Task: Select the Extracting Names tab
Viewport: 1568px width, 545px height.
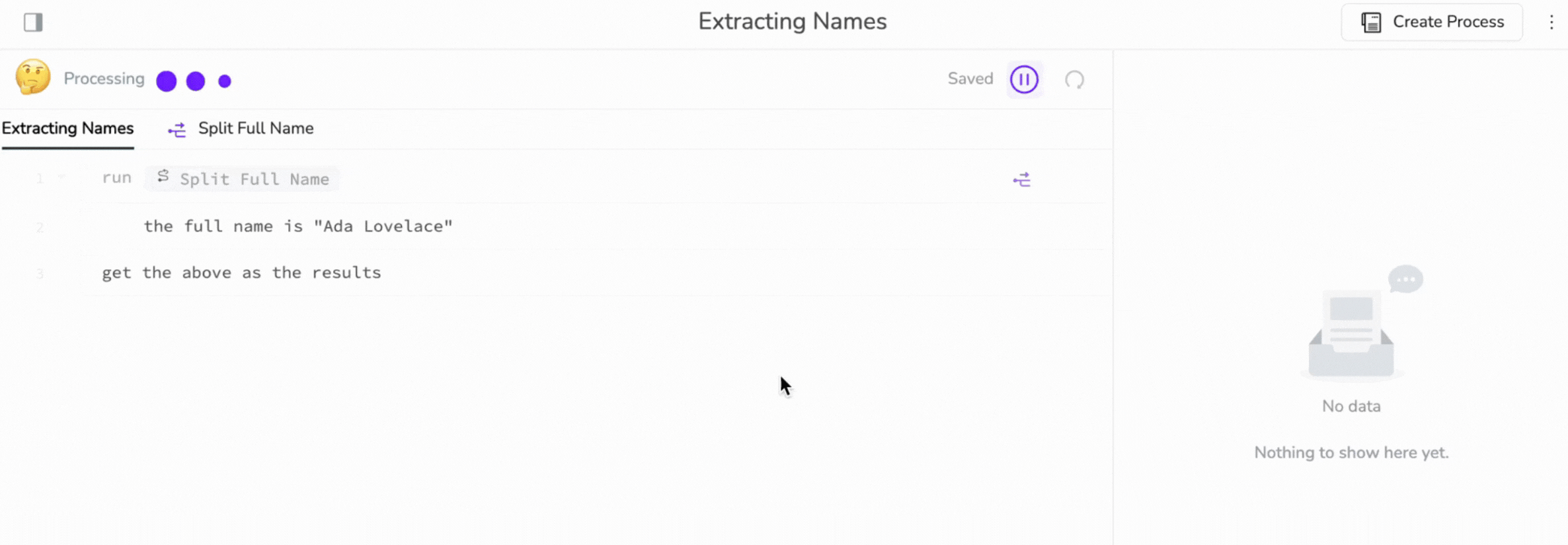Action: click(67, 128)
